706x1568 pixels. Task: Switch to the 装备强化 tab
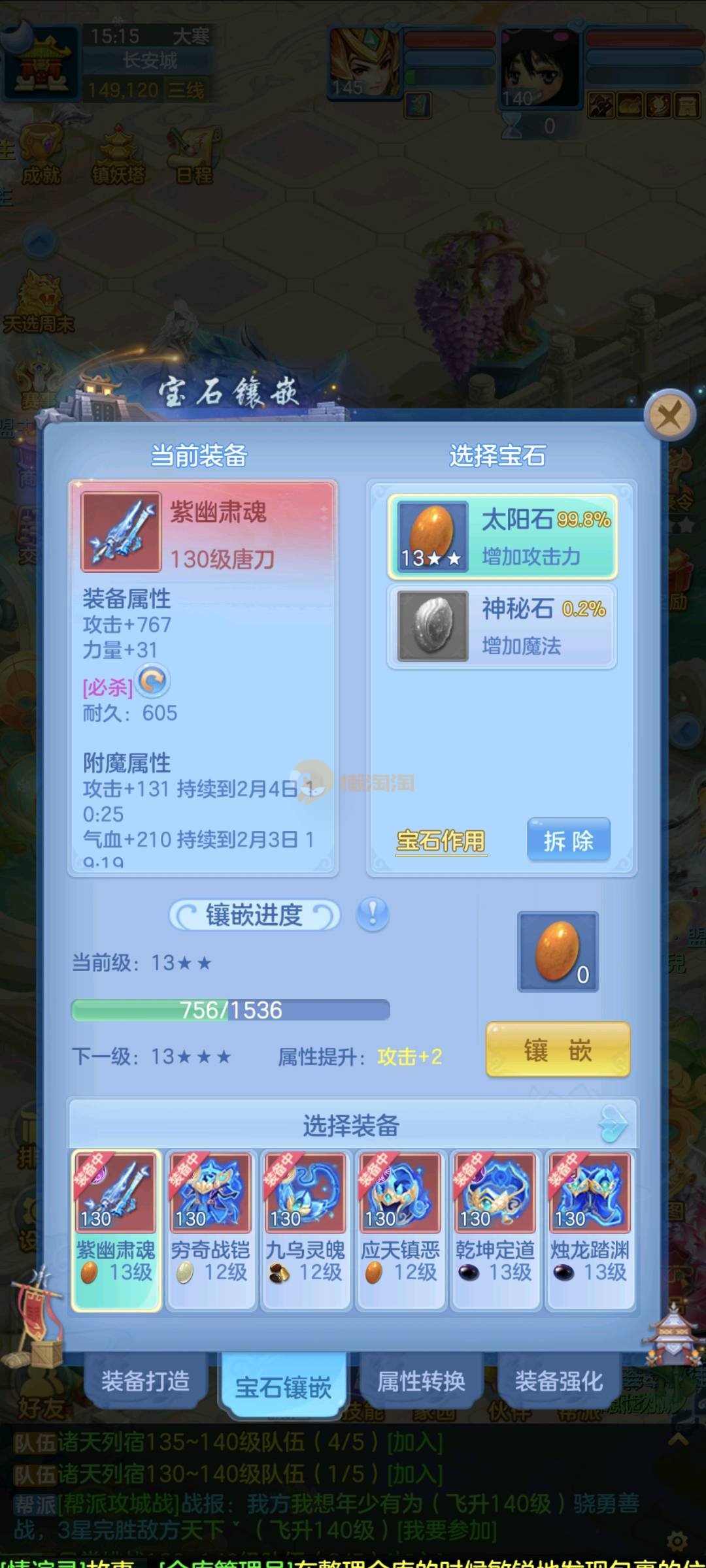click(x=558, y=1381)
